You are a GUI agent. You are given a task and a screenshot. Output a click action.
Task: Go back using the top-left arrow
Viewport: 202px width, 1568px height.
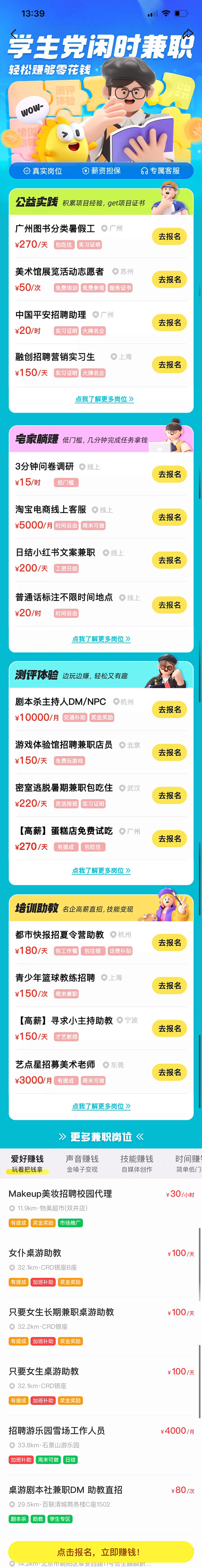click(x=14, y=34)
